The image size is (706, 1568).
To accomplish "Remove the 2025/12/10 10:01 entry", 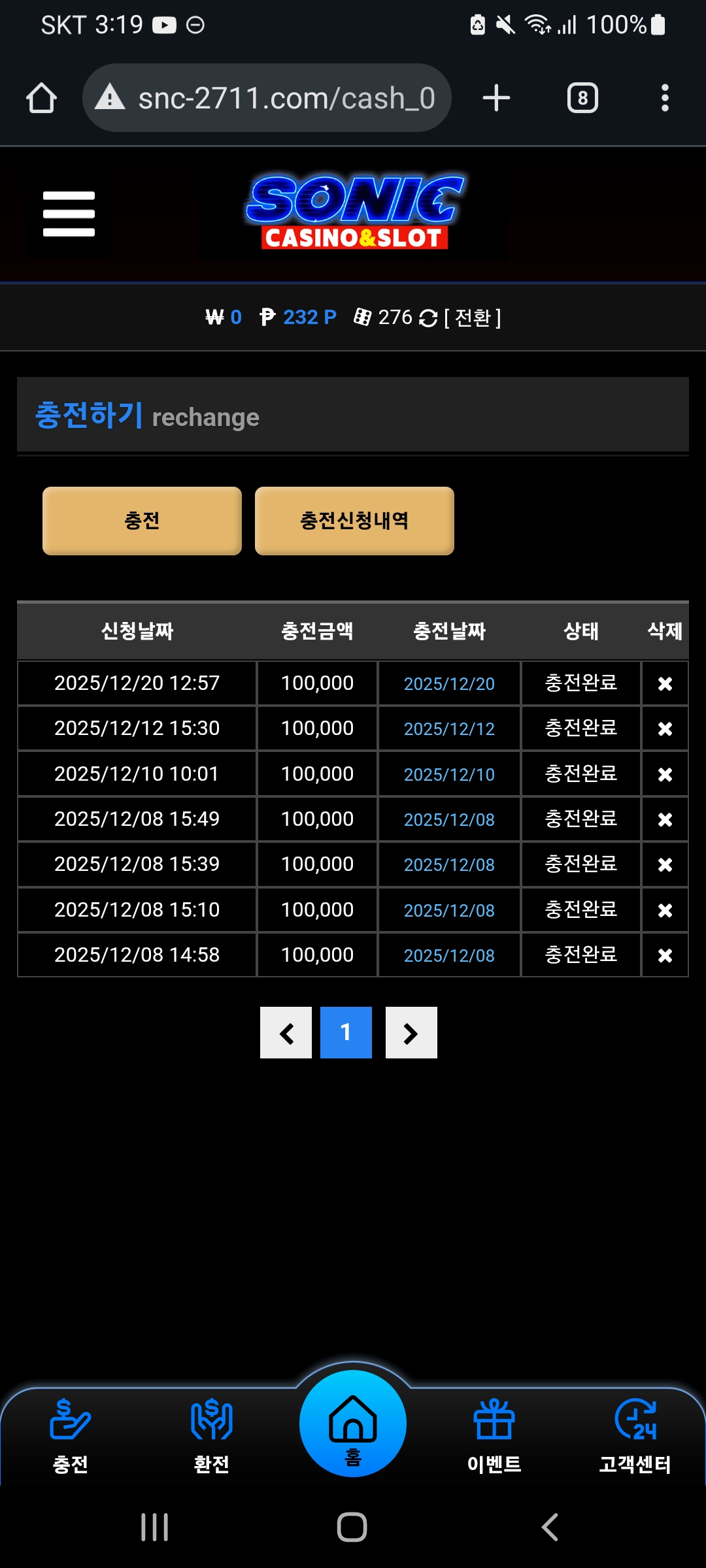I will (665, 774).
